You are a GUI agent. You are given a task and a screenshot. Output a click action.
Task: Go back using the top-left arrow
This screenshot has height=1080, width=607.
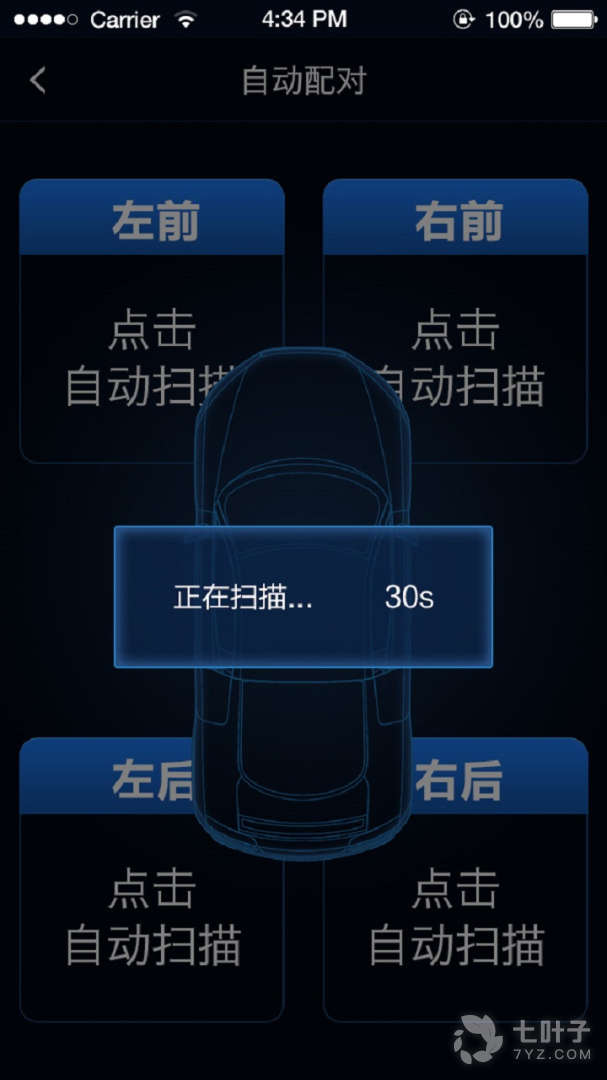[38, 81]
